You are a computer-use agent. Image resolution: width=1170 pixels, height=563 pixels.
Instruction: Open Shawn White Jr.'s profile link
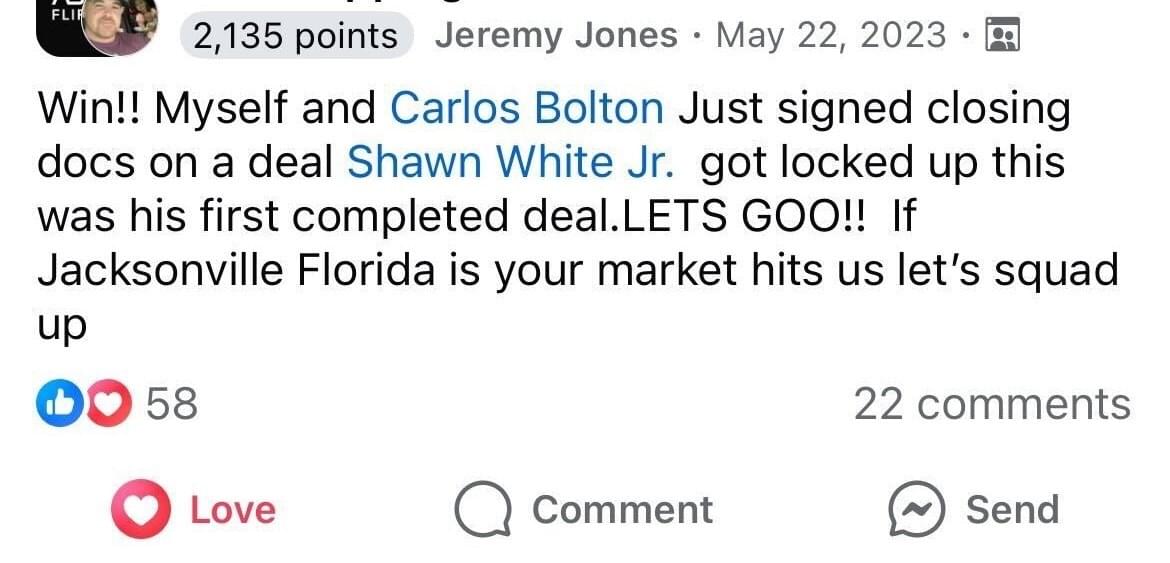510,163
